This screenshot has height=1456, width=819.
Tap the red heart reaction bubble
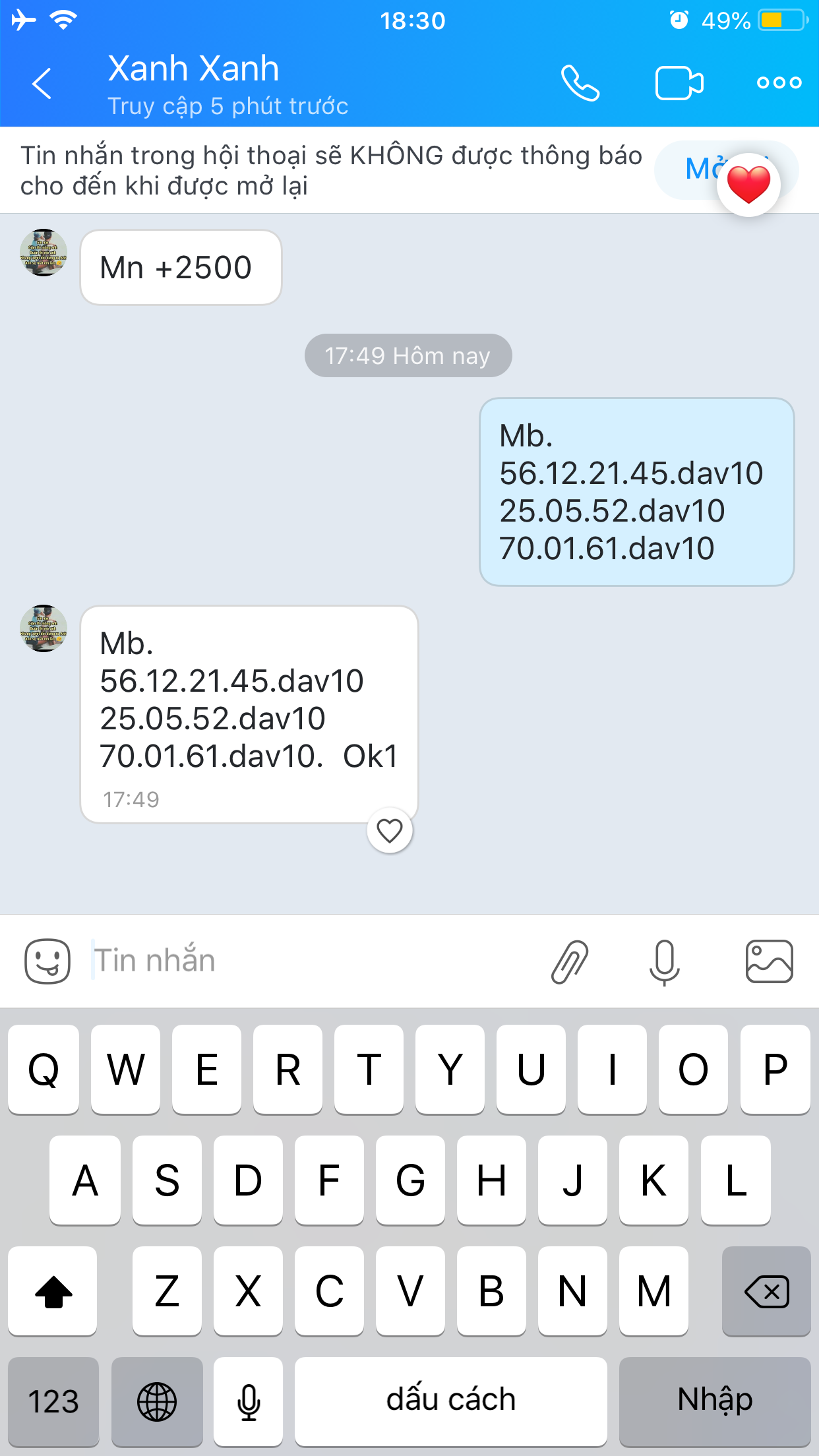748,185
